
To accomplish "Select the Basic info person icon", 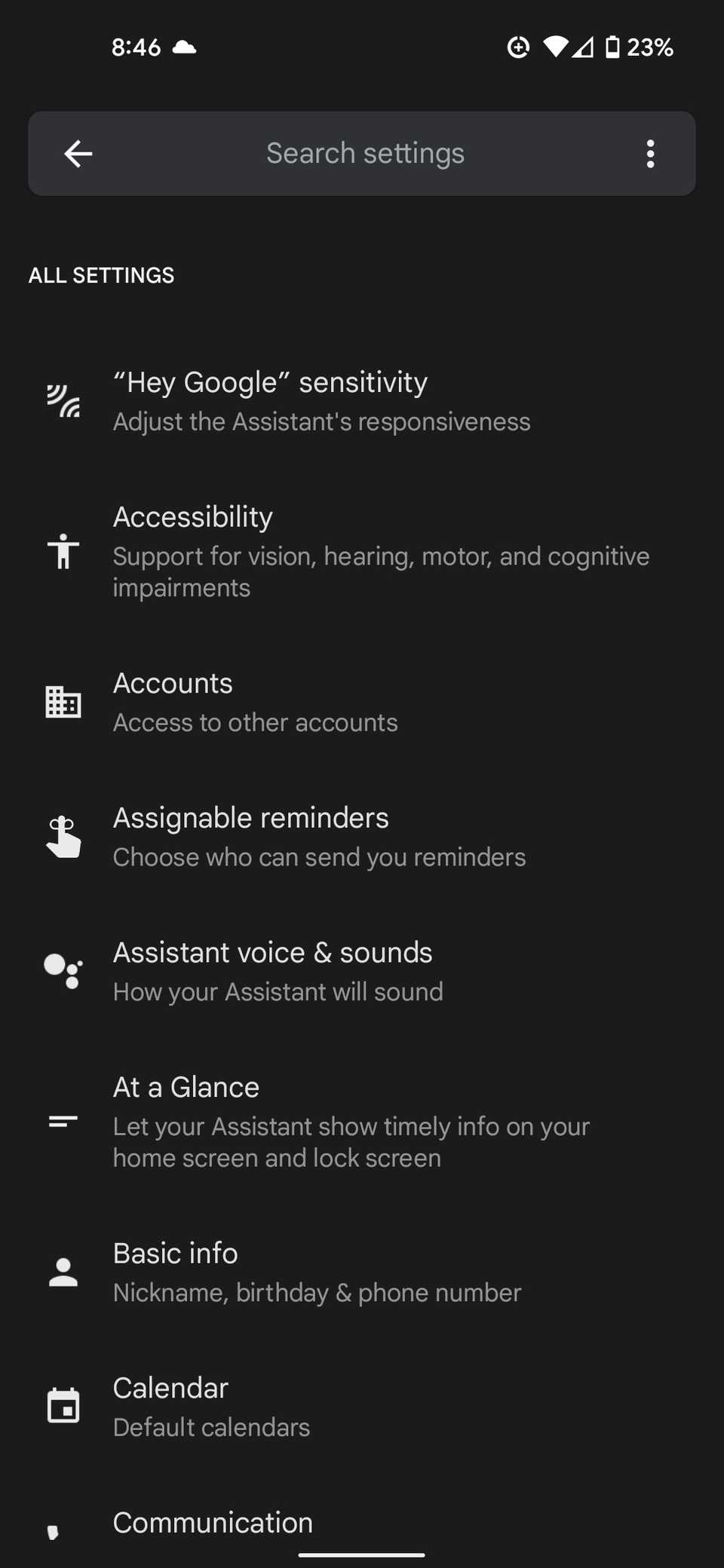I will (x=63, y=1271).
